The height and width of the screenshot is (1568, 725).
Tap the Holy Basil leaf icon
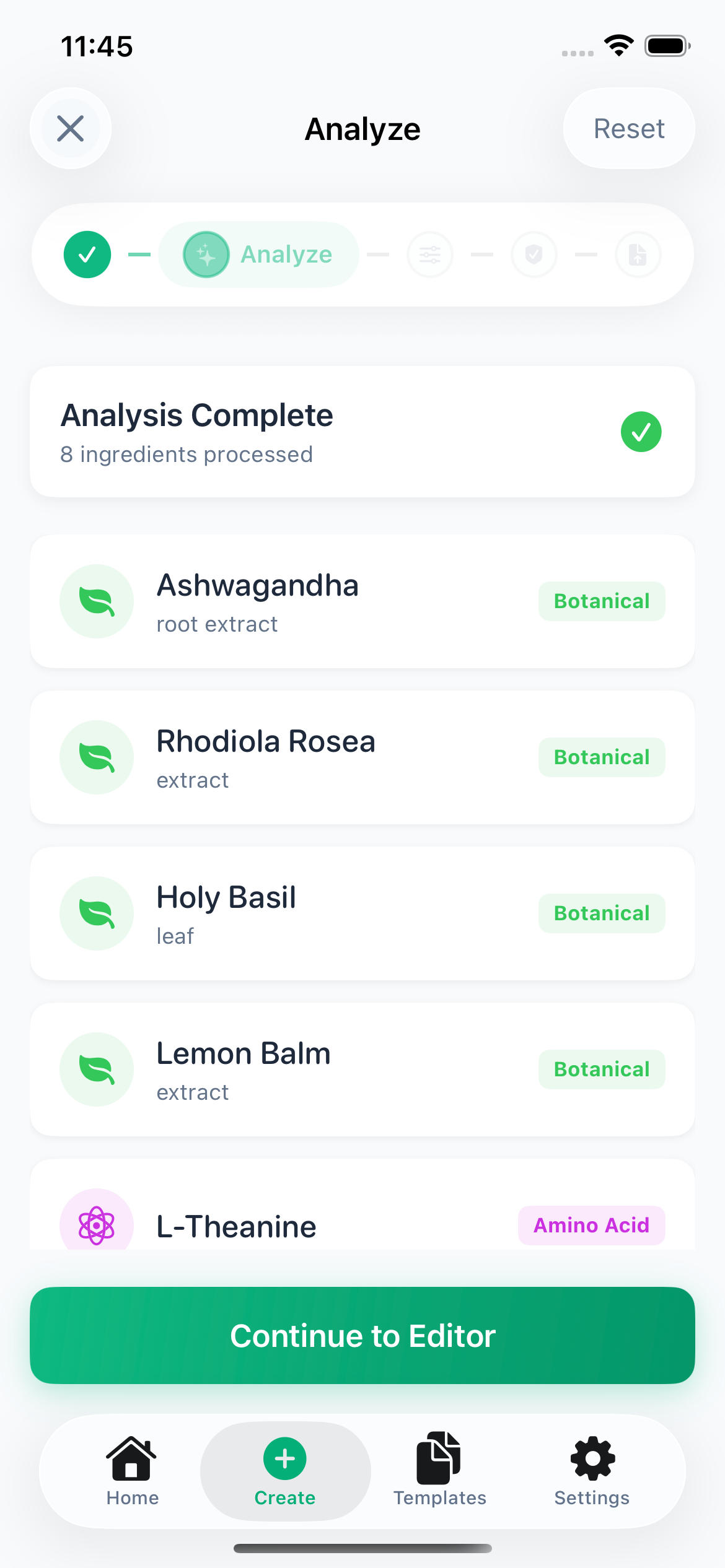[x=97, y=913]
